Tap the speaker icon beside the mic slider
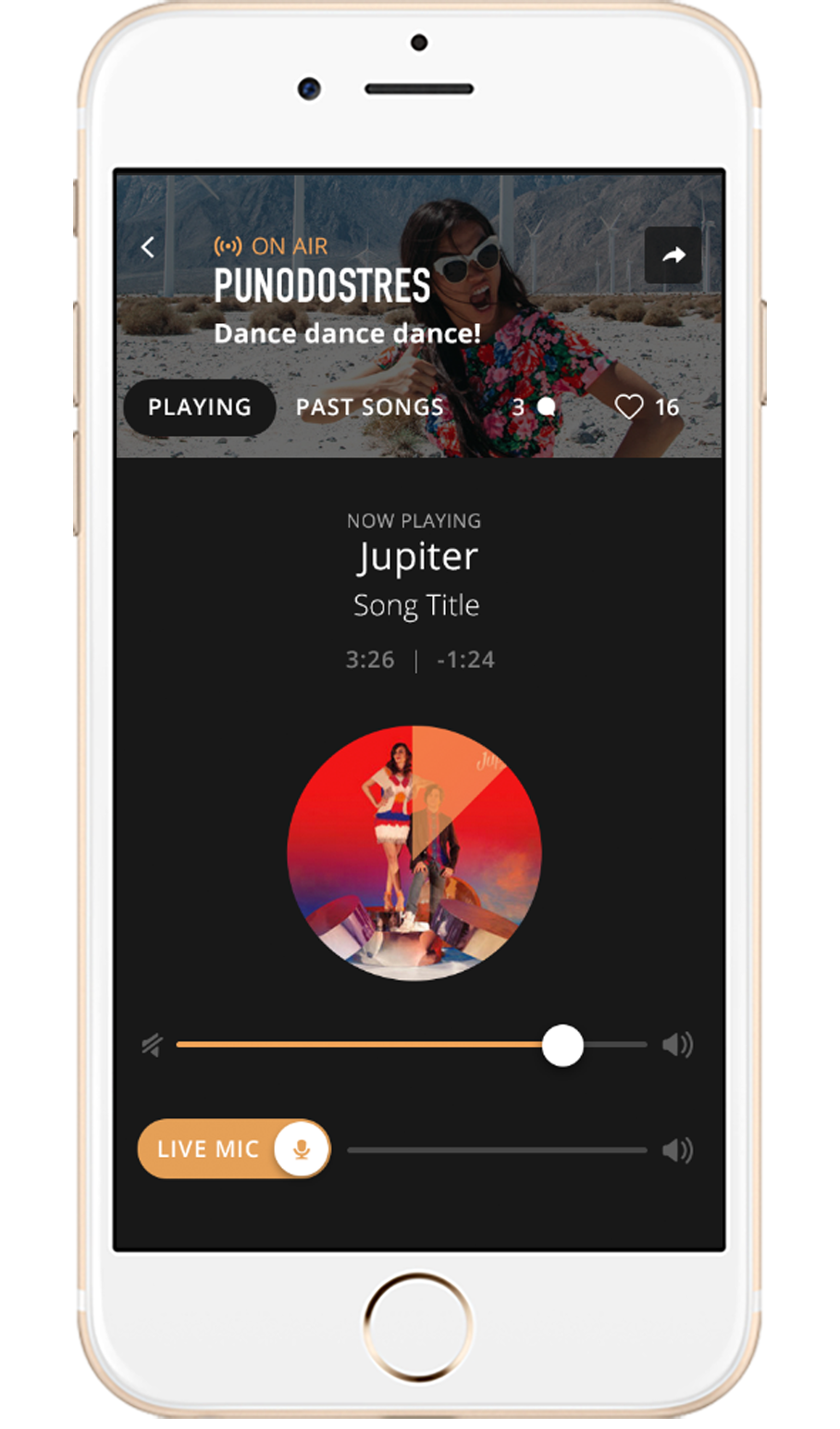 click(677, 1149)
